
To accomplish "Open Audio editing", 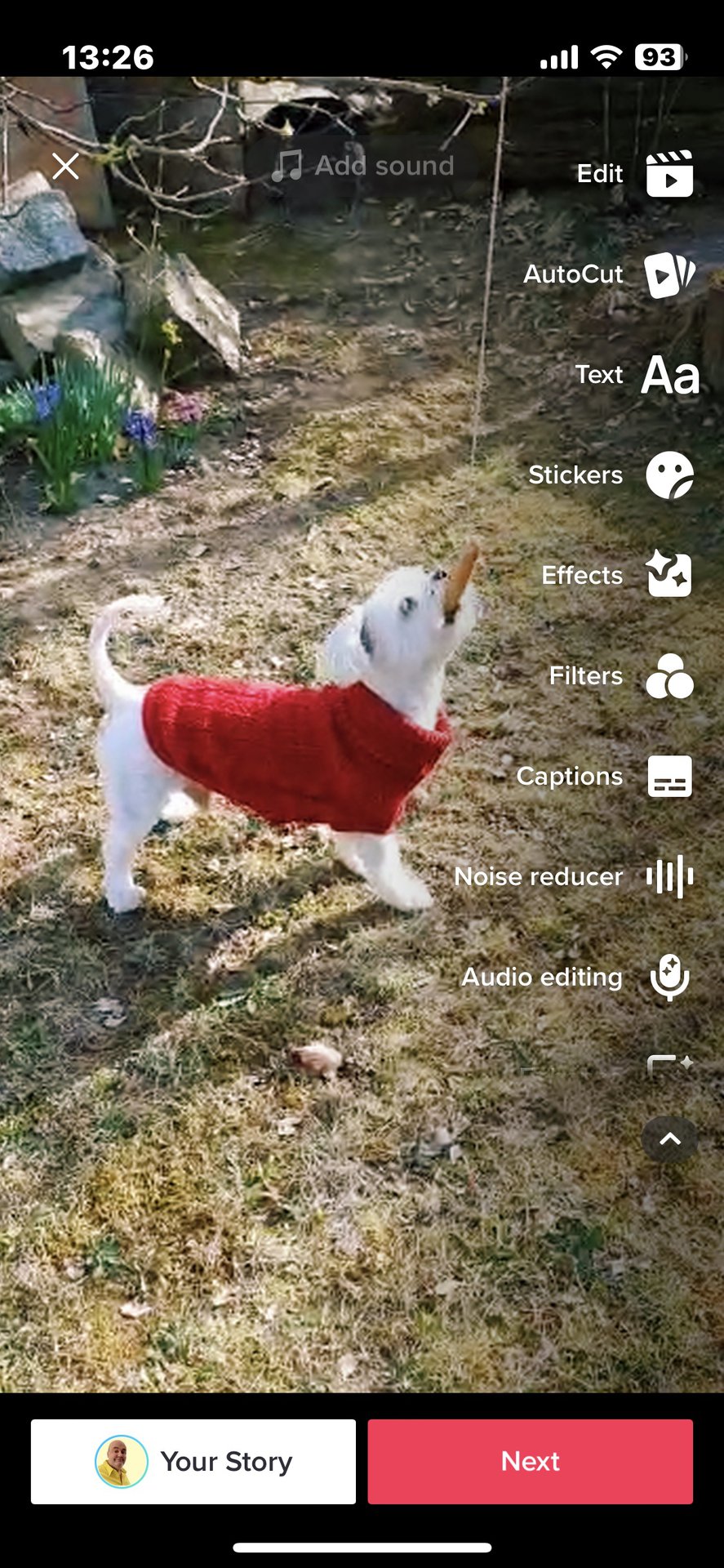I will point(669,977).
